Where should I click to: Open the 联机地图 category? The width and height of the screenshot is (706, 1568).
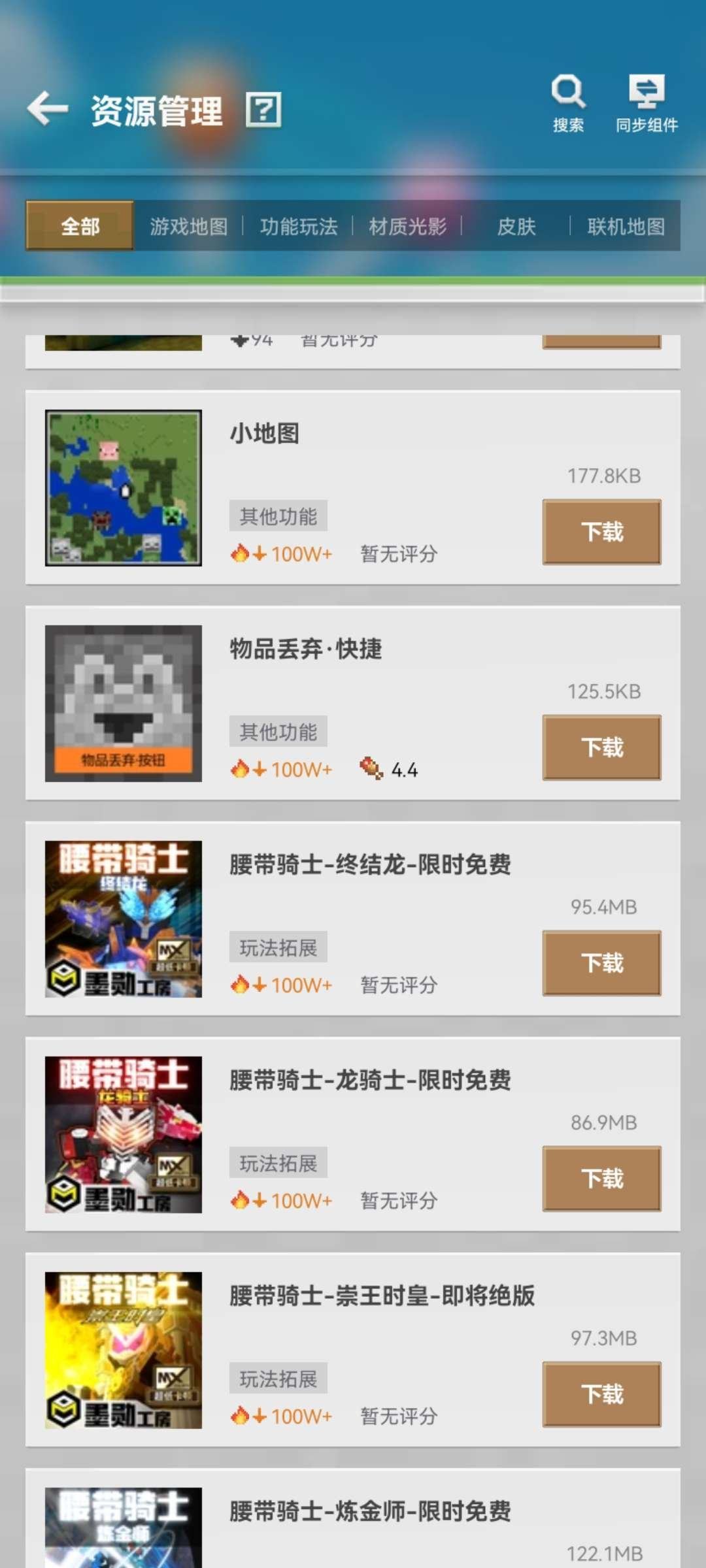(x=626, y=227)
